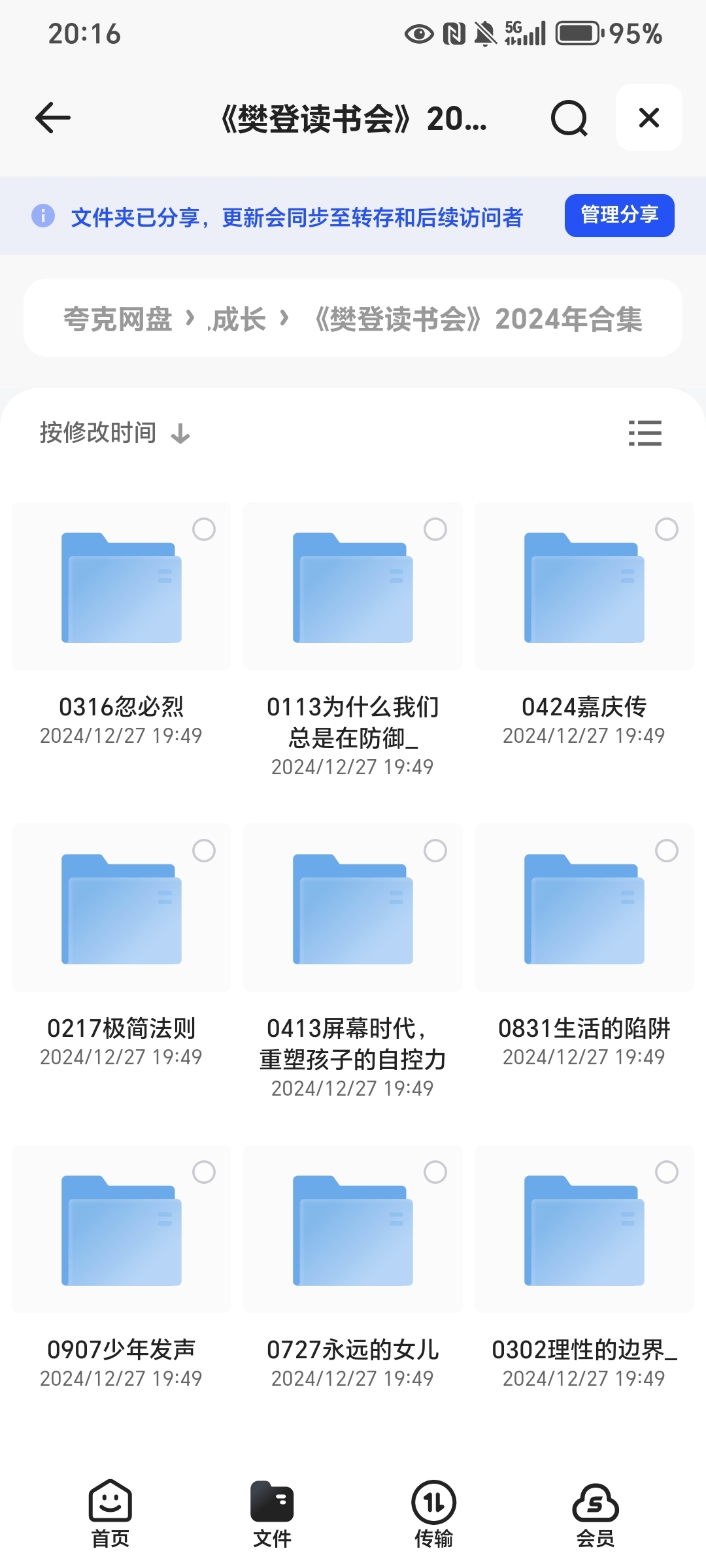Switch to list view layout

coord(645,433)
